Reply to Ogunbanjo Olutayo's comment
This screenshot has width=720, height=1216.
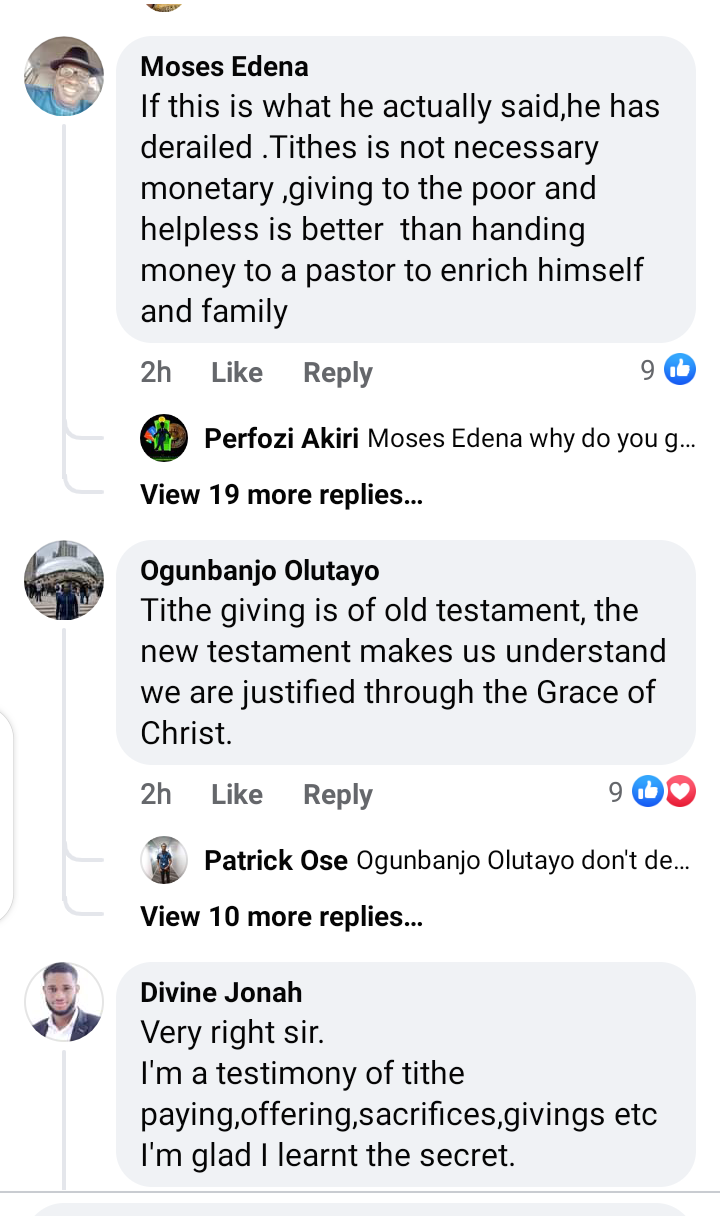coord(337,794)
